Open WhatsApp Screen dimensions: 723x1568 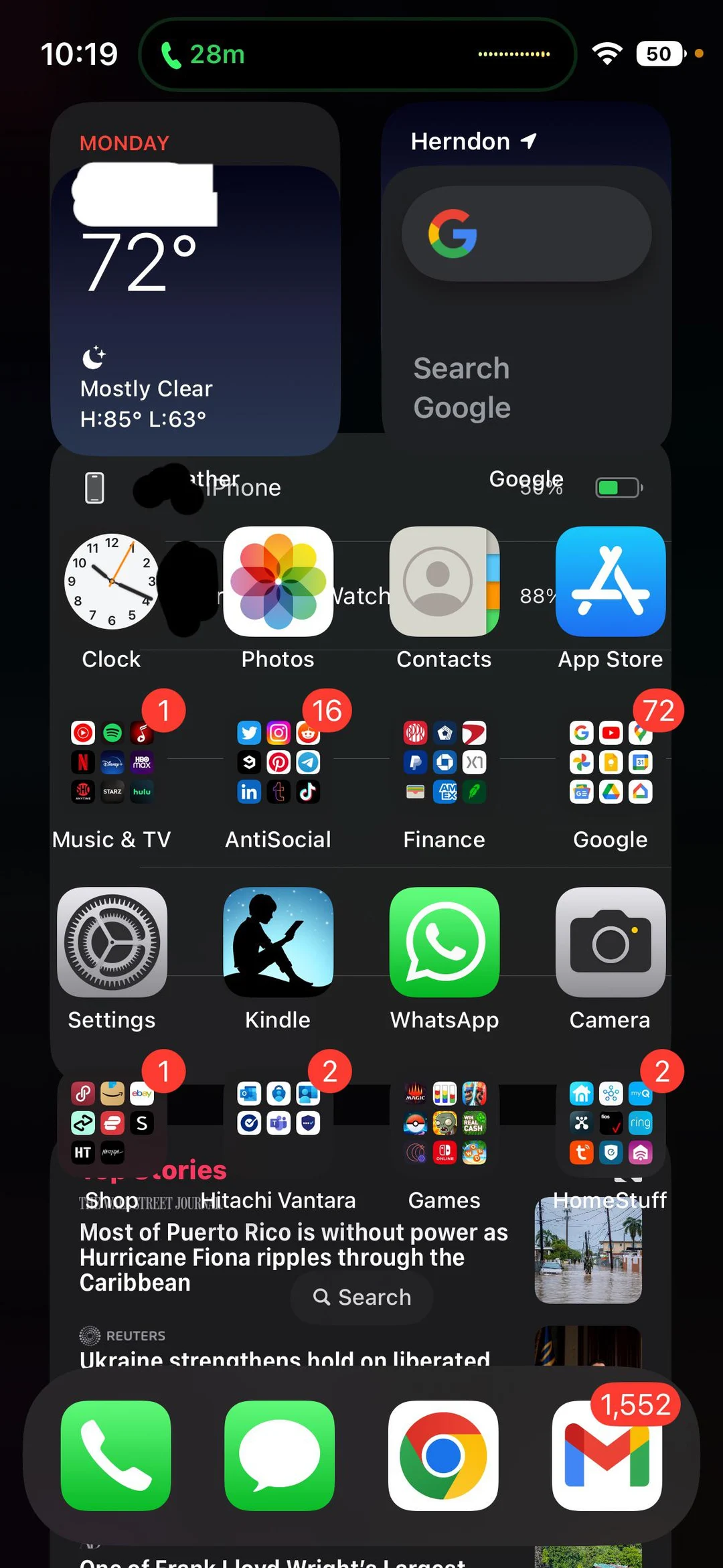point(444,941)
